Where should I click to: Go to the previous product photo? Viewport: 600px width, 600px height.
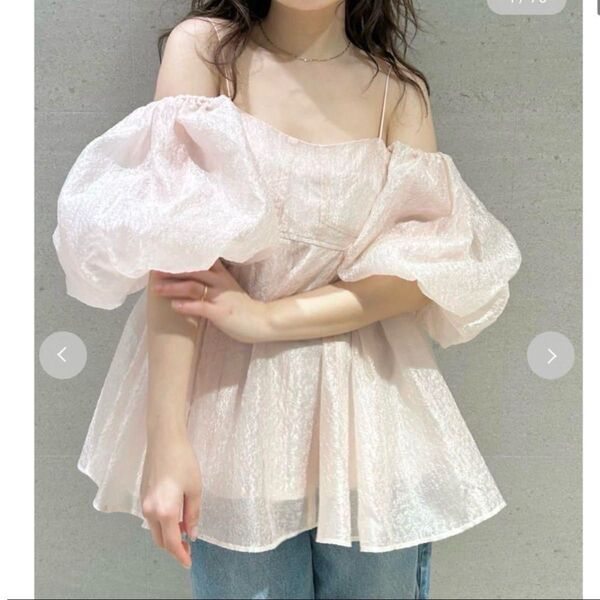63,355
